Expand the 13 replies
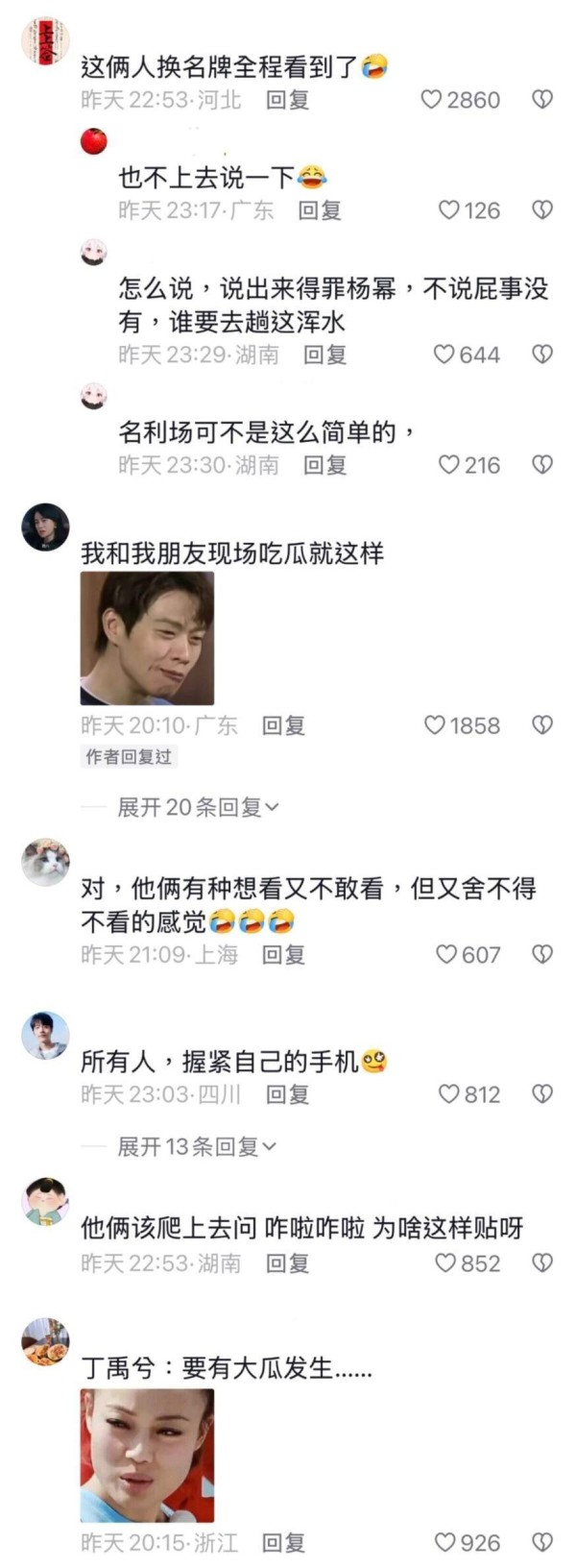The image size is (576, 1568). (x=197, y=1146)
